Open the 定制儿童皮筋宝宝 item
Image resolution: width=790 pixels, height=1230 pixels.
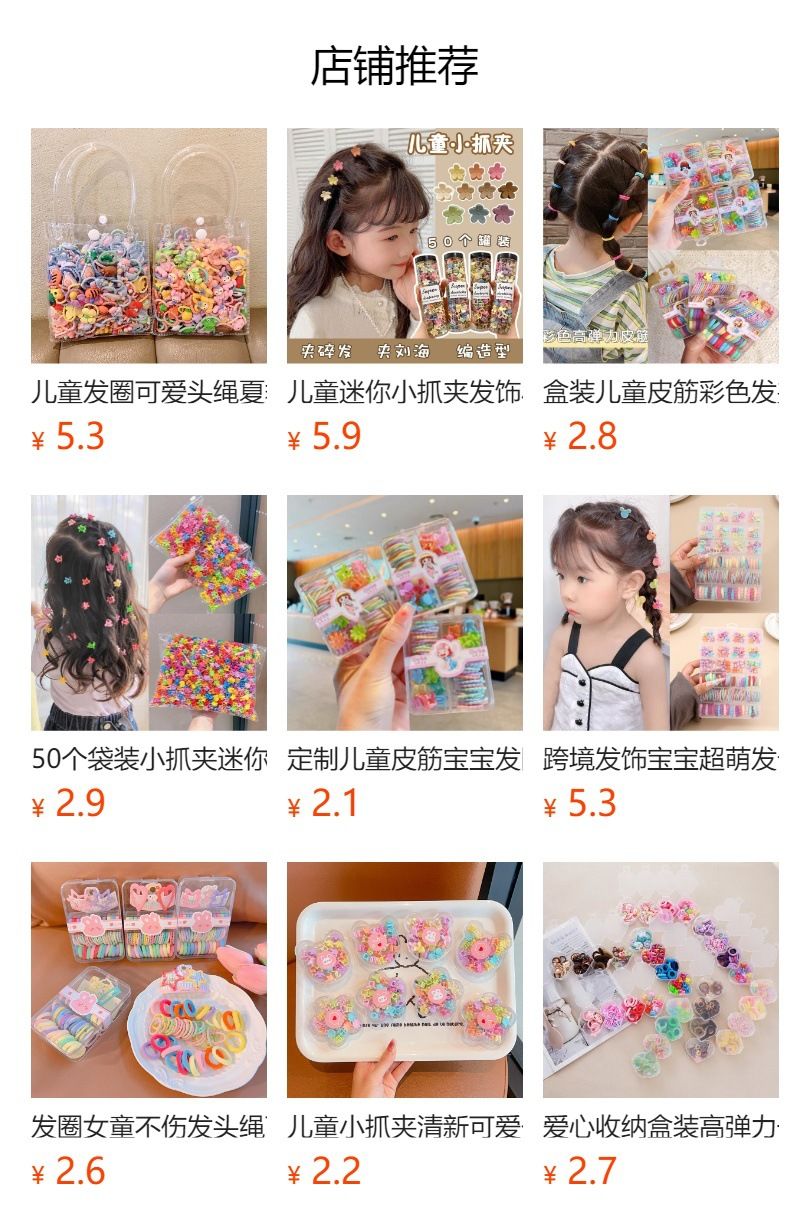click(404, 613)
